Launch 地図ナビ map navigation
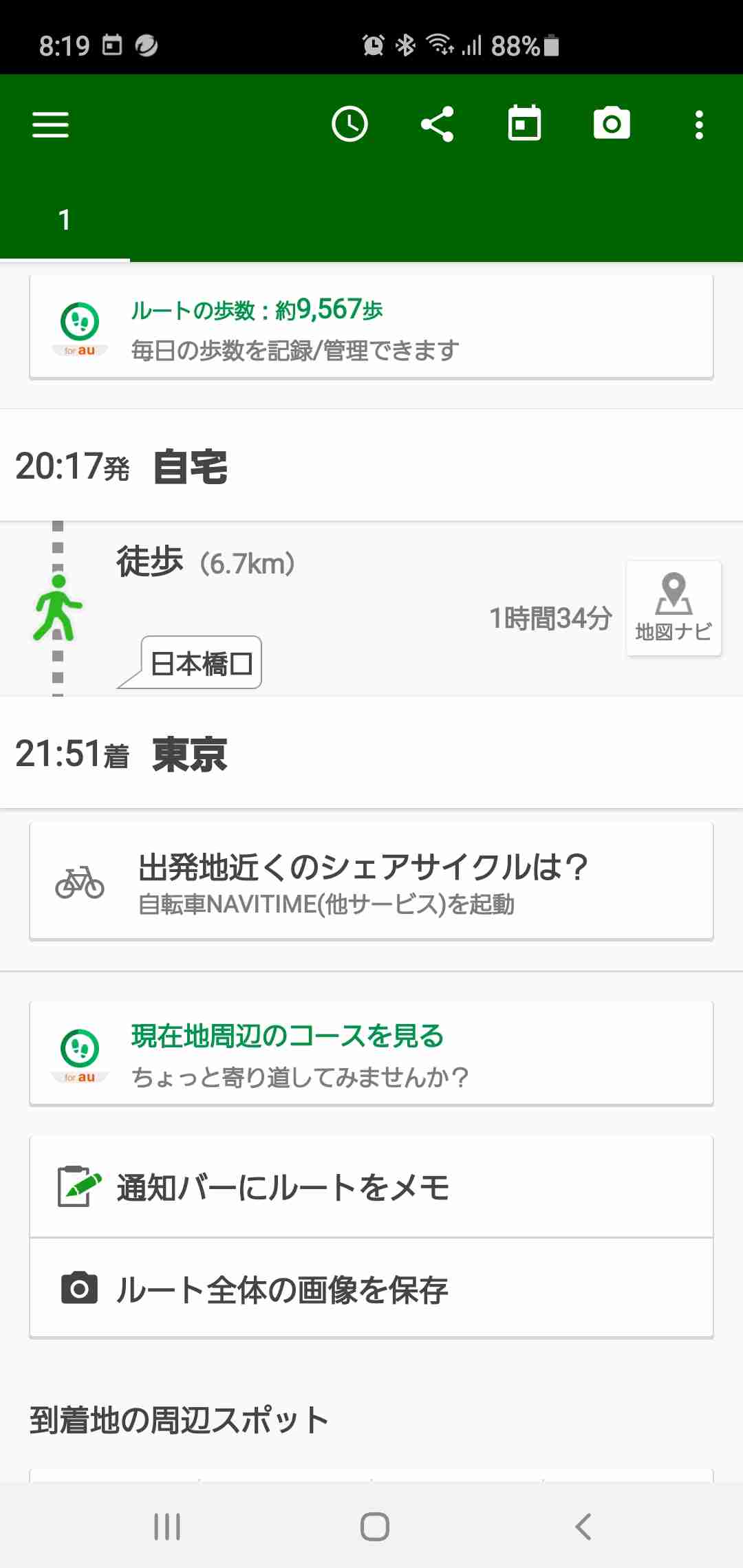 674,608
